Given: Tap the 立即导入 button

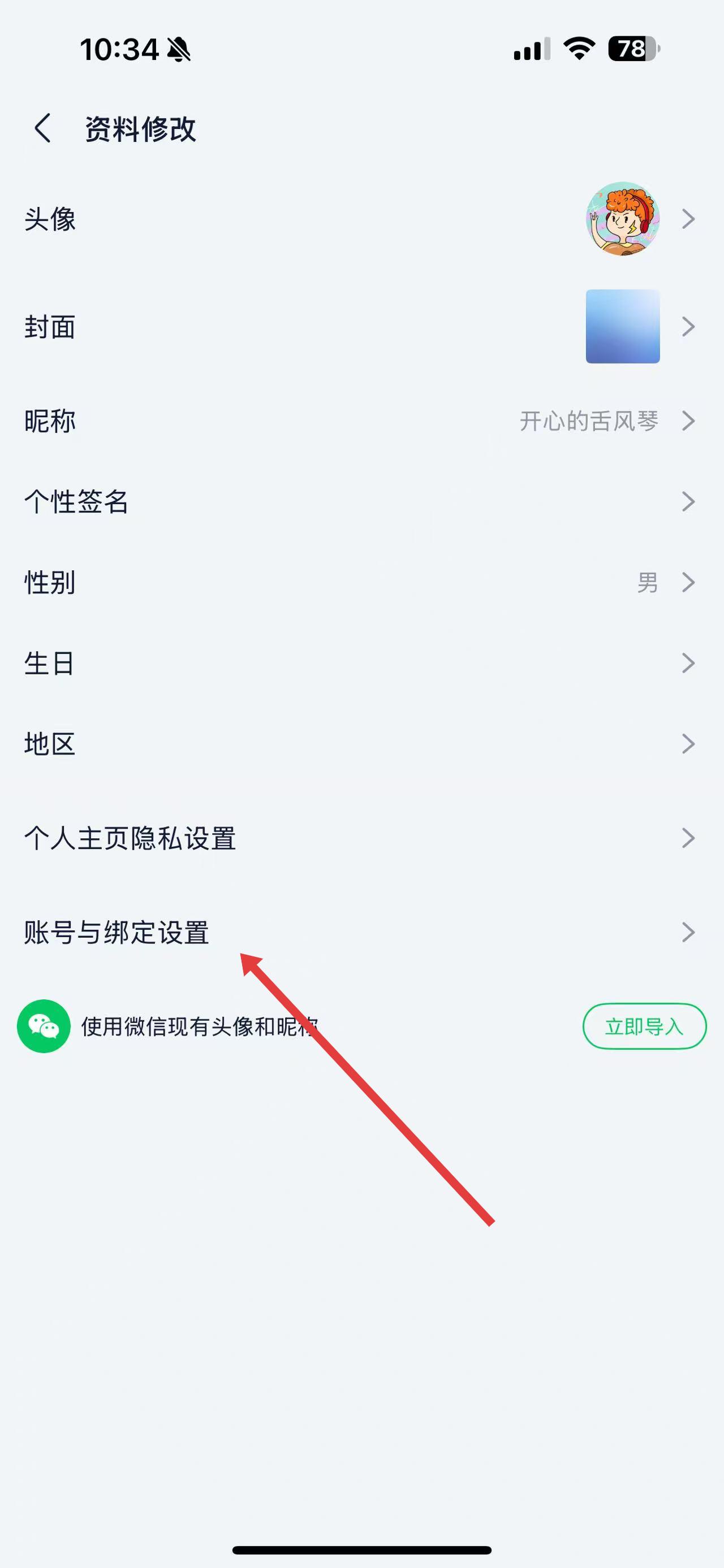Looking at the screenshot, I should pos(644,1027).
